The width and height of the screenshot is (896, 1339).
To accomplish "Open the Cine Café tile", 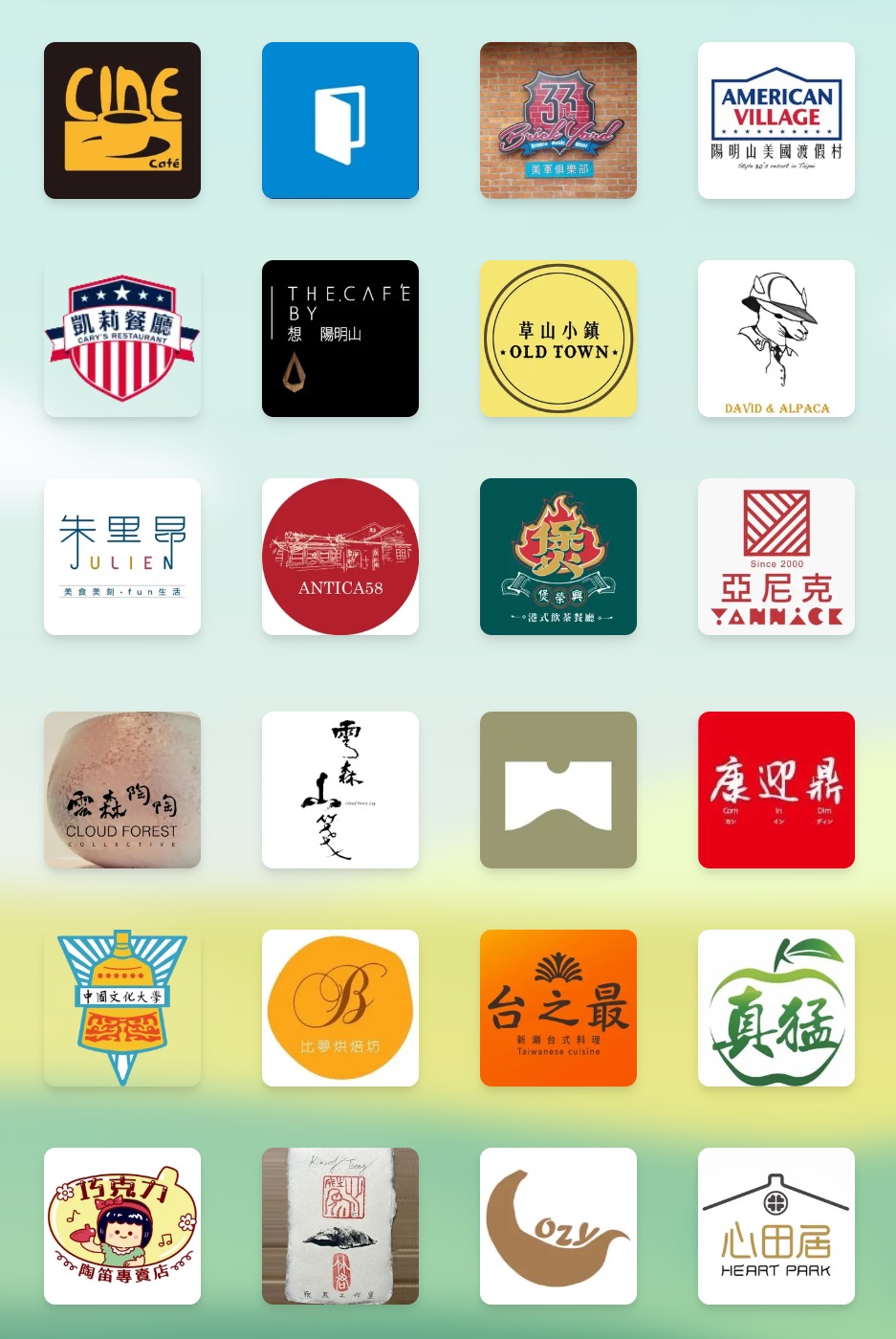I will pyautogui.click(x=122, y=121).
